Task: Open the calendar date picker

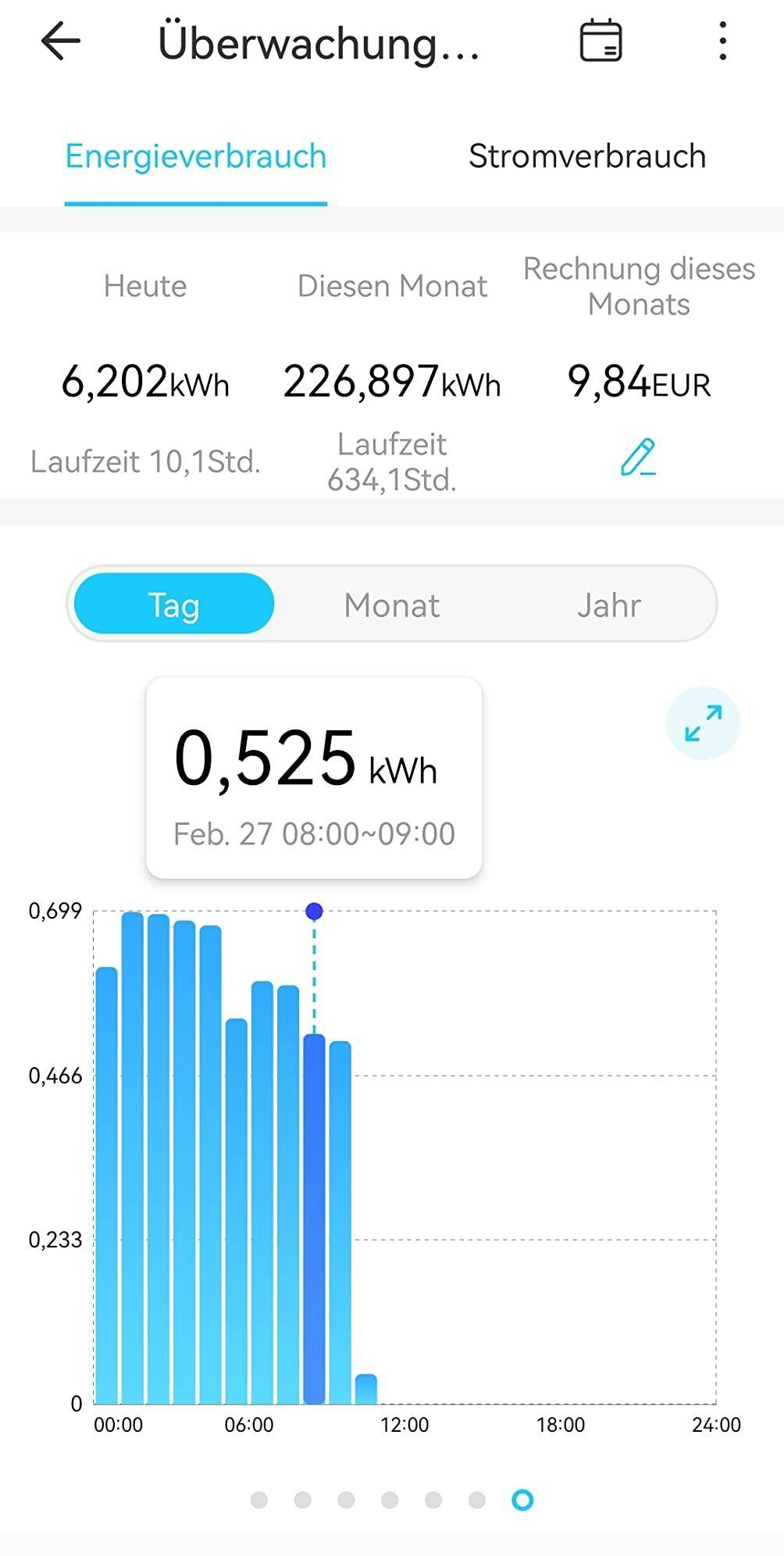Action: tap(600, 41)
